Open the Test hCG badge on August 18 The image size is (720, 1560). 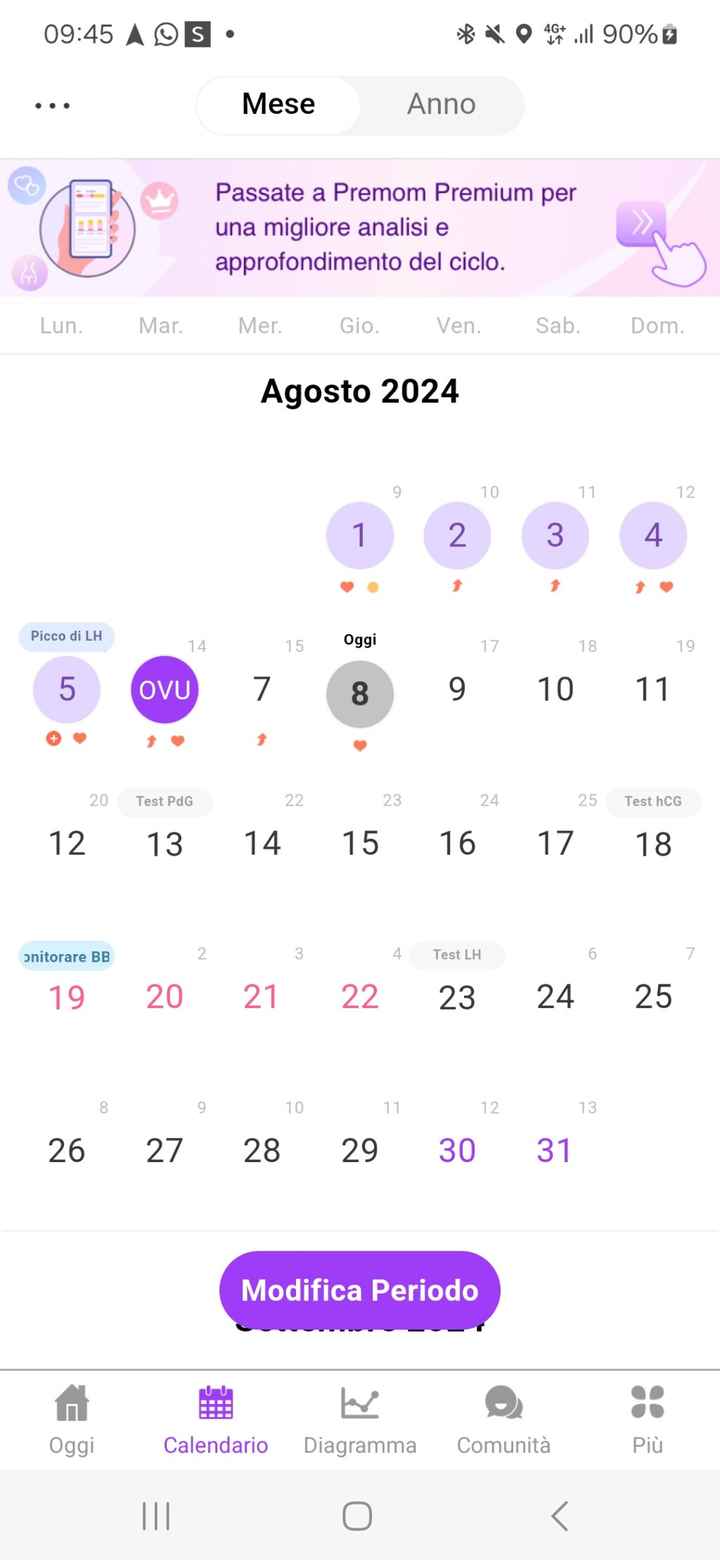653,801
